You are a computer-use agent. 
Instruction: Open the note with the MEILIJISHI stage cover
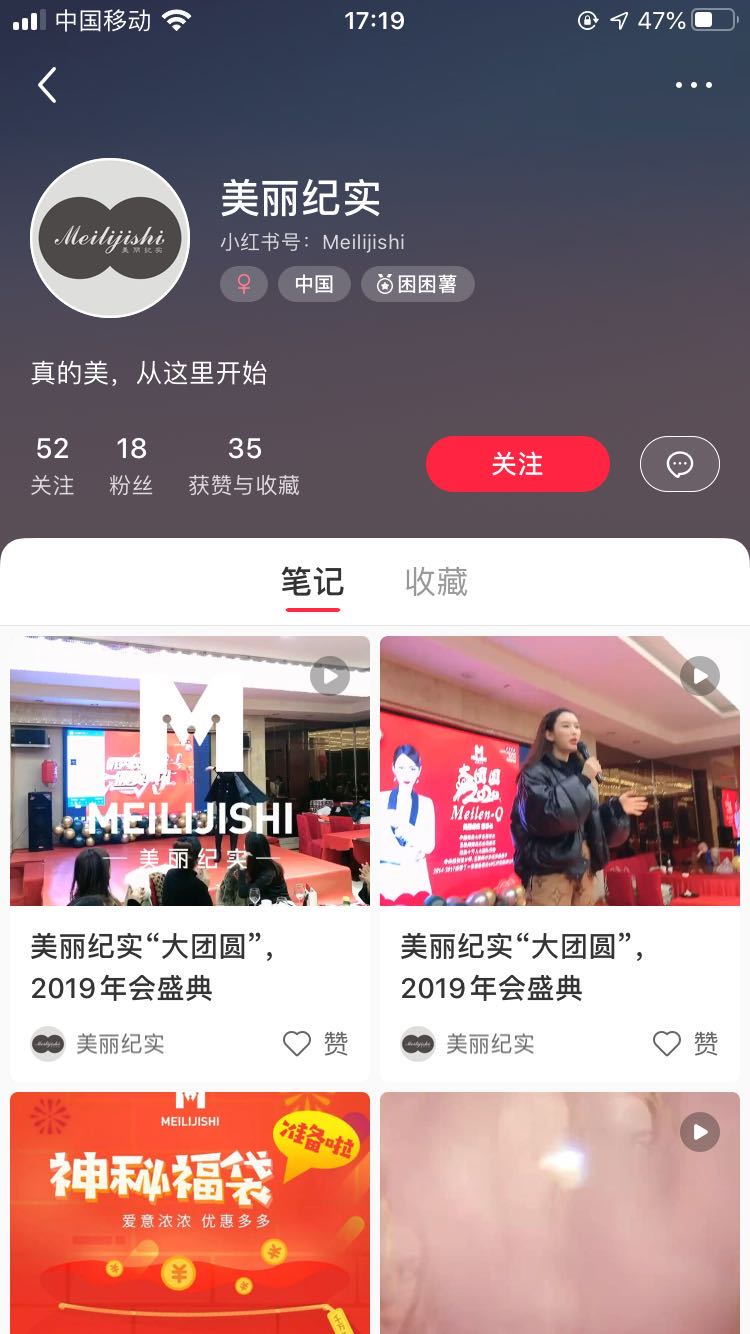190,771
